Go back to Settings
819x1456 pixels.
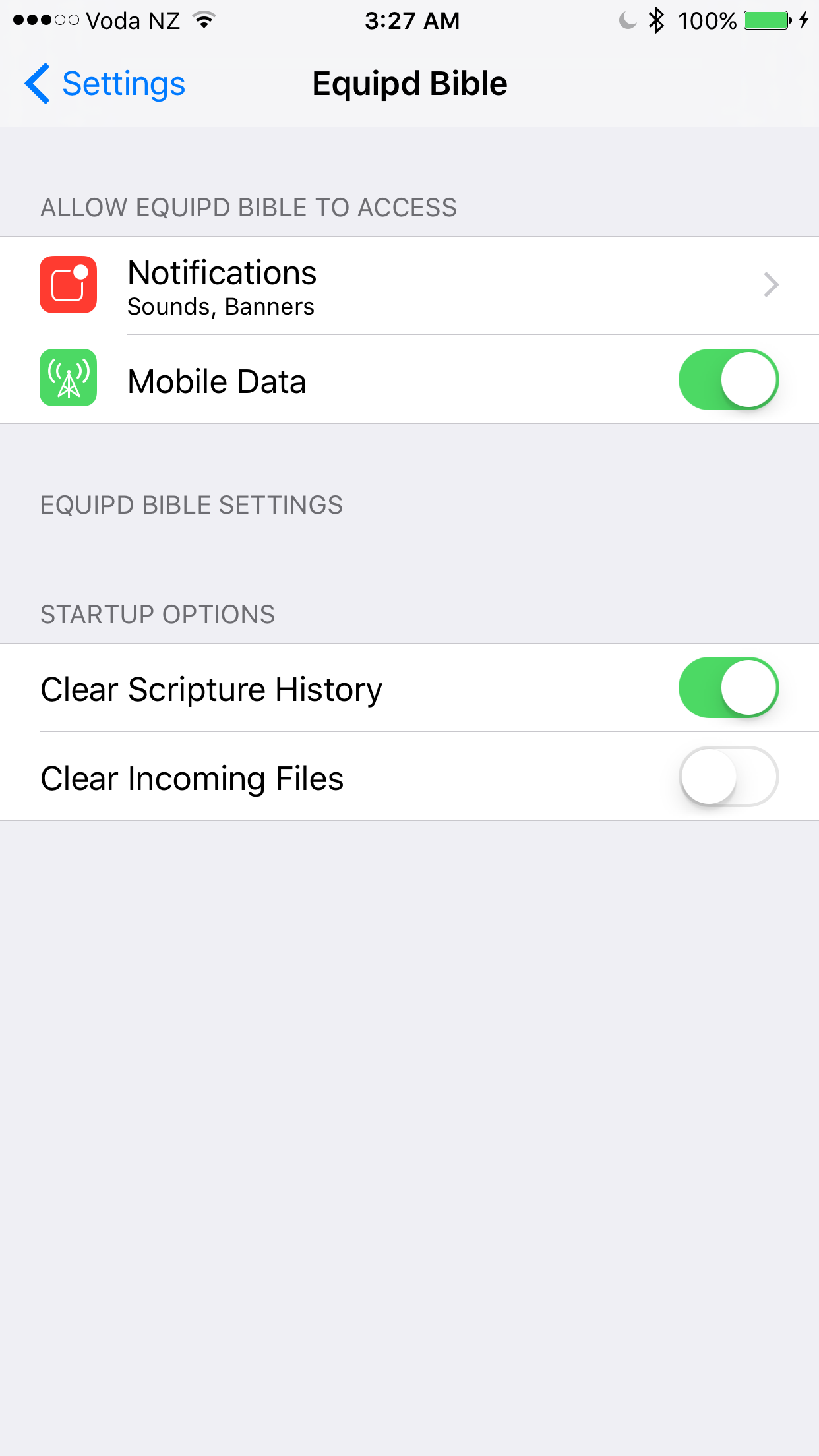coord(106,84)
